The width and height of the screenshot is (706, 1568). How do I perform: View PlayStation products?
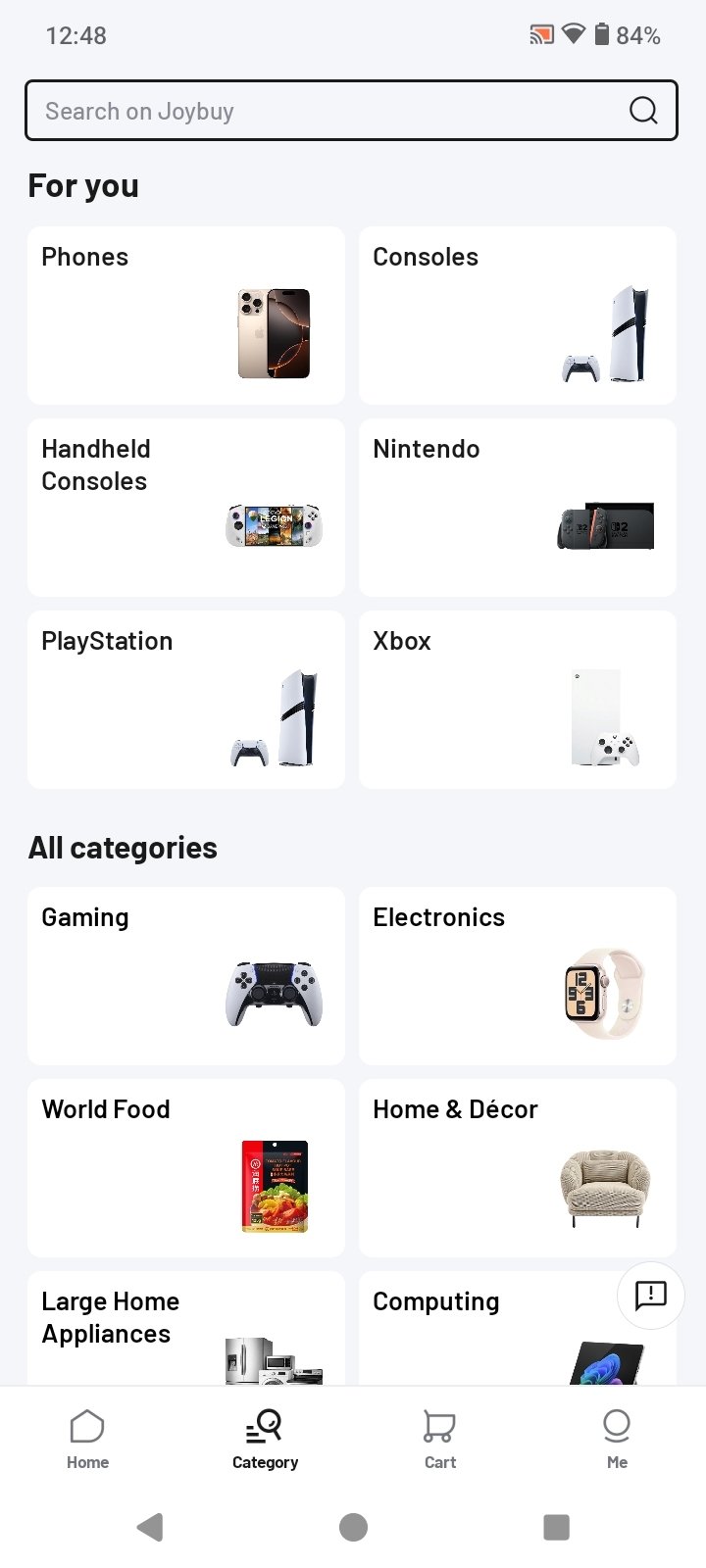point(186,700)
